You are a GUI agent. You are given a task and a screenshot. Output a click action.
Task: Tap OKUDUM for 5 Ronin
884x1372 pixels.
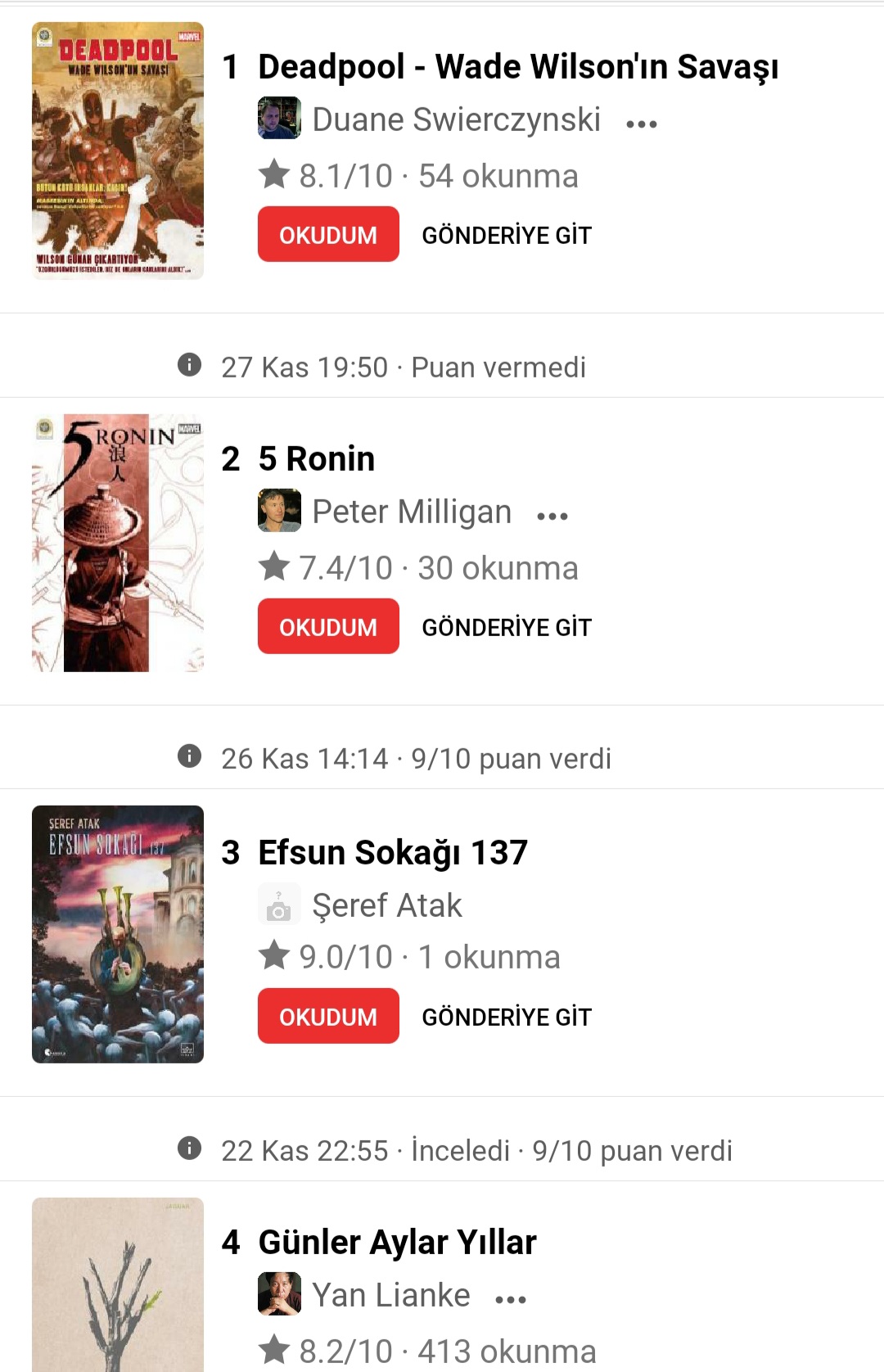pyautogui.click(x=328, y=627)
